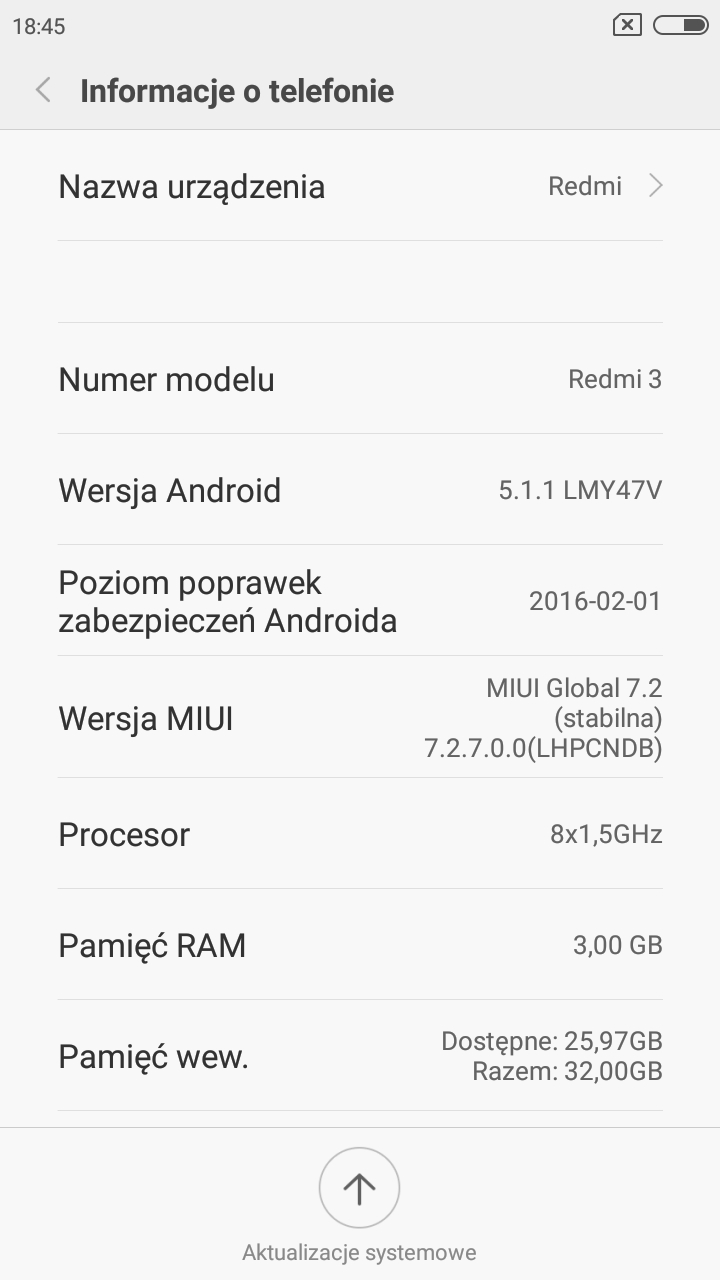720x1280 pixels.
Task: Tap the Wersja MIUI row
Action: [x=360, y=718]
